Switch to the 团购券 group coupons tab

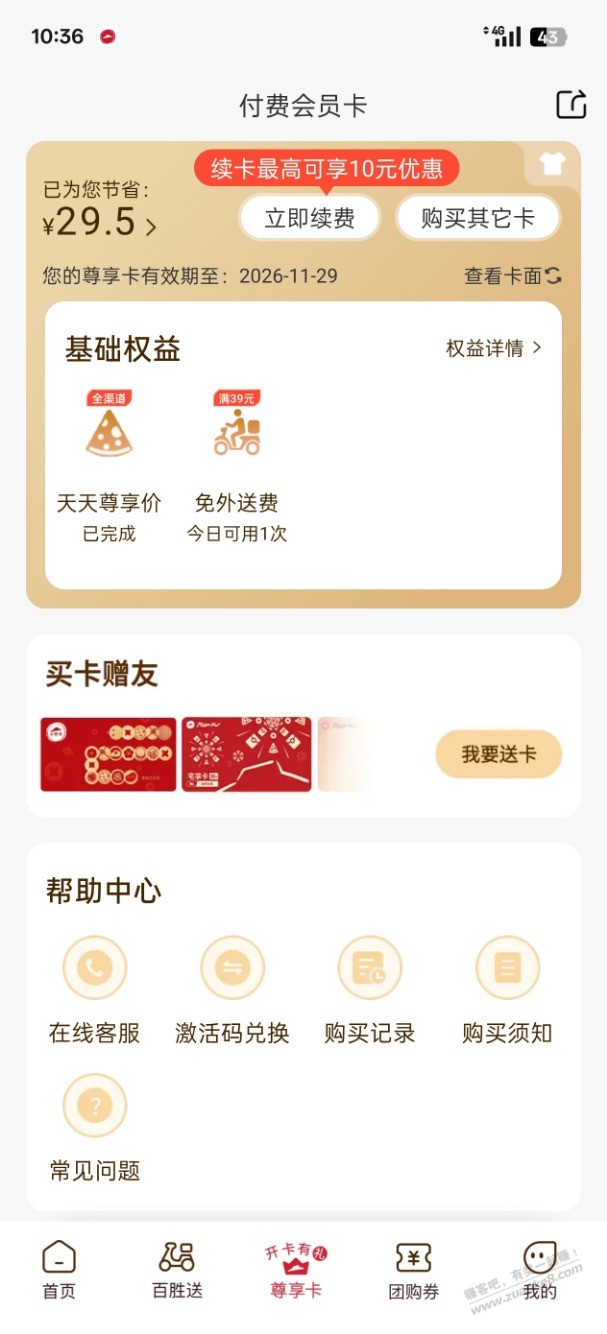click(x=414, y=1270)
